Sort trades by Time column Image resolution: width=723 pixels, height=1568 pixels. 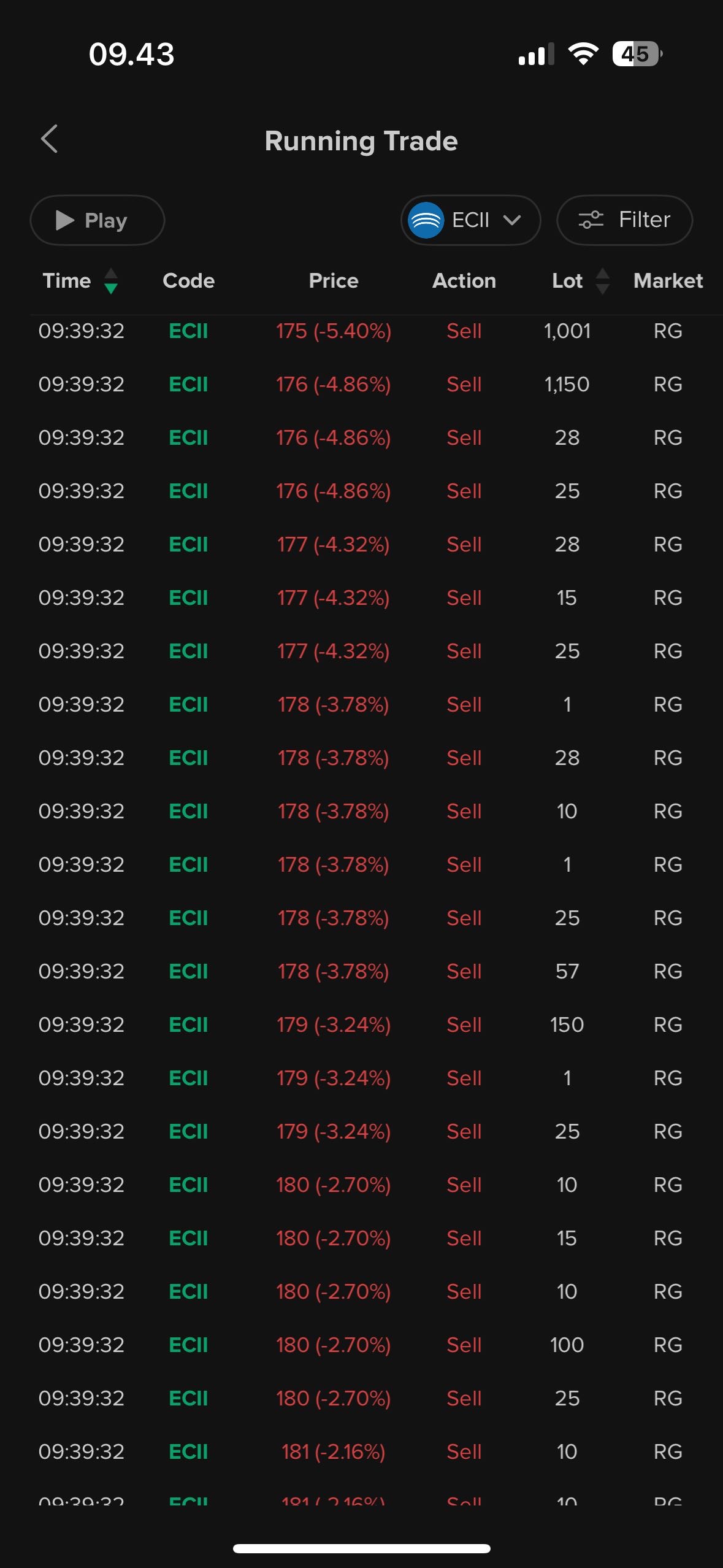(x=80, y=281)
